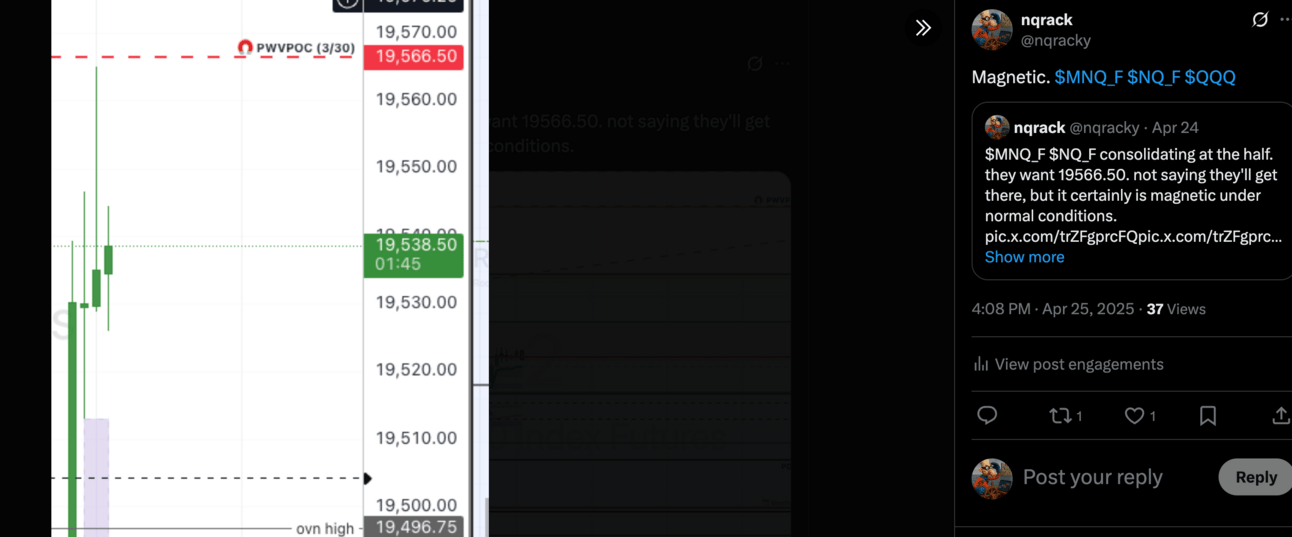
Task: Open the $QQQ cashtag link
Action: [x=1210, y=77]
